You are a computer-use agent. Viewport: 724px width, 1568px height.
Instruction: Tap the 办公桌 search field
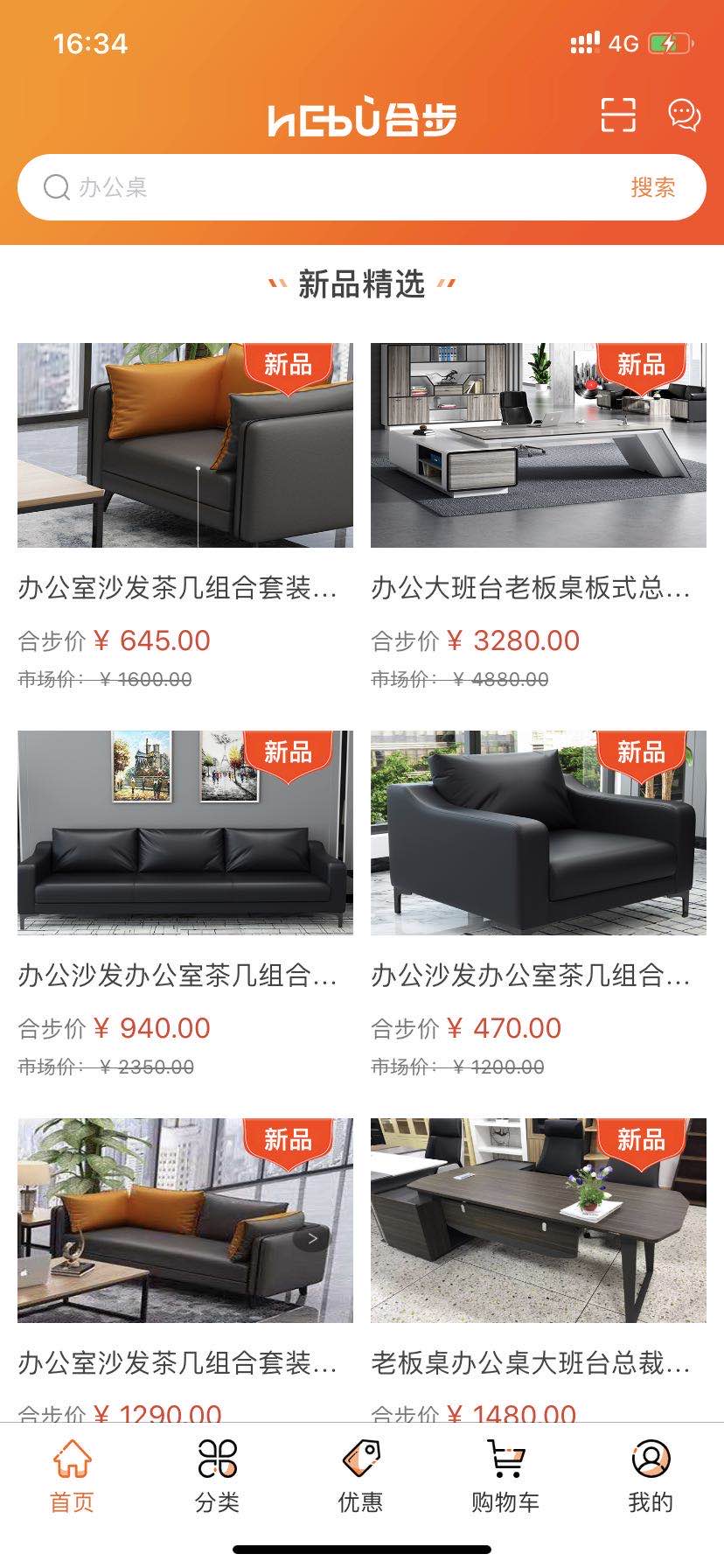[x=332, y=187]
